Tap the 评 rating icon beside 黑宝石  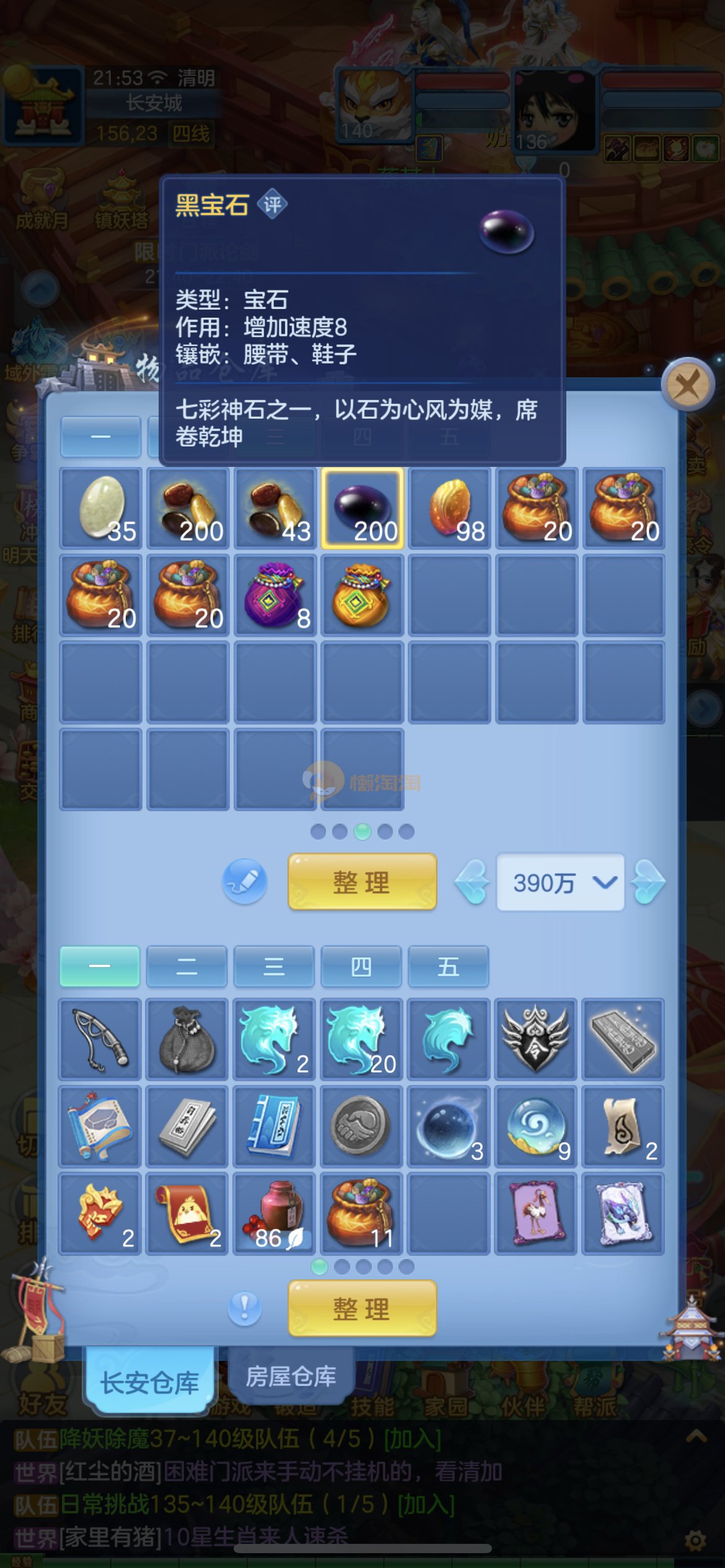tap(272, 204)
